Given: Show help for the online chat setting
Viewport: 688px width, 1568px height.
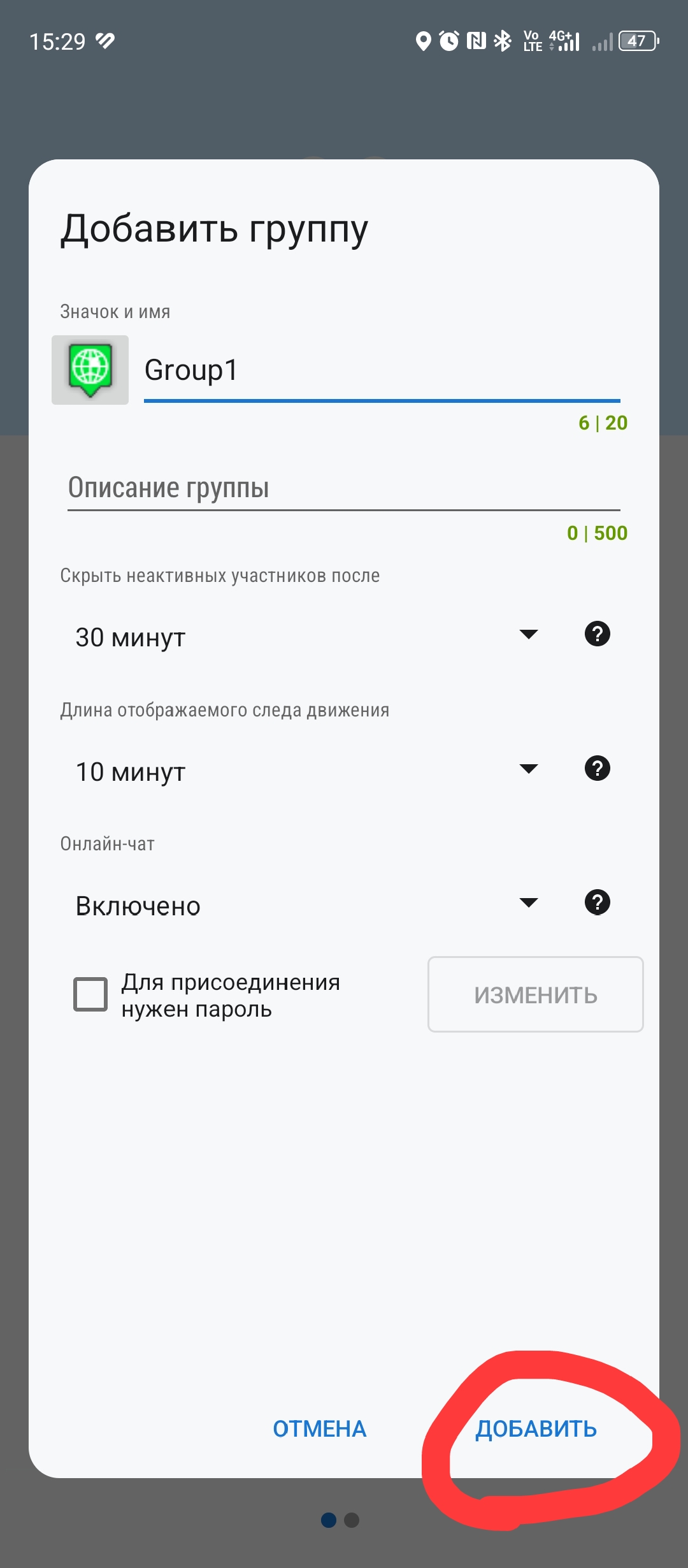Looking at the screenshot, I should click(597, 903).
